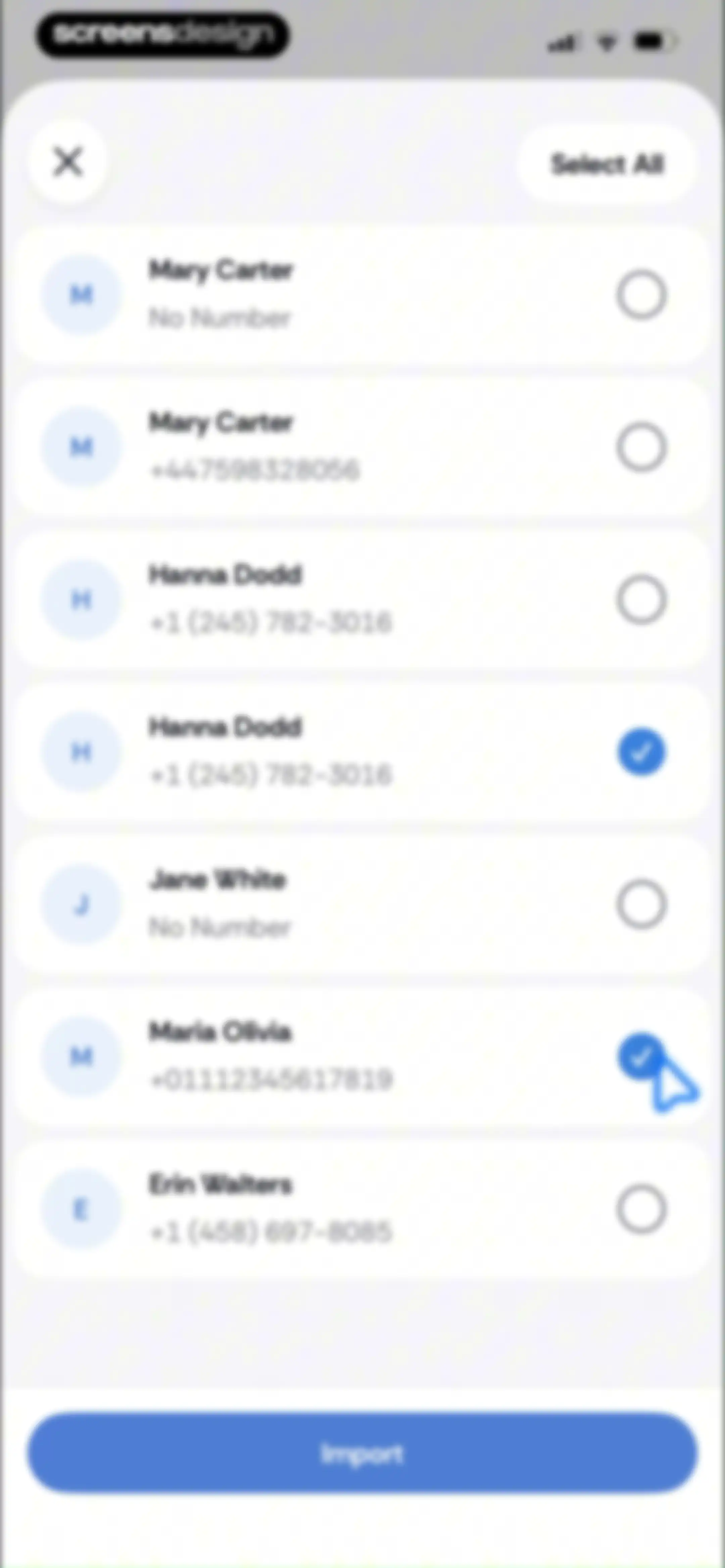
Task: Import the selected contacts
Action: (x=362, y=1453)
